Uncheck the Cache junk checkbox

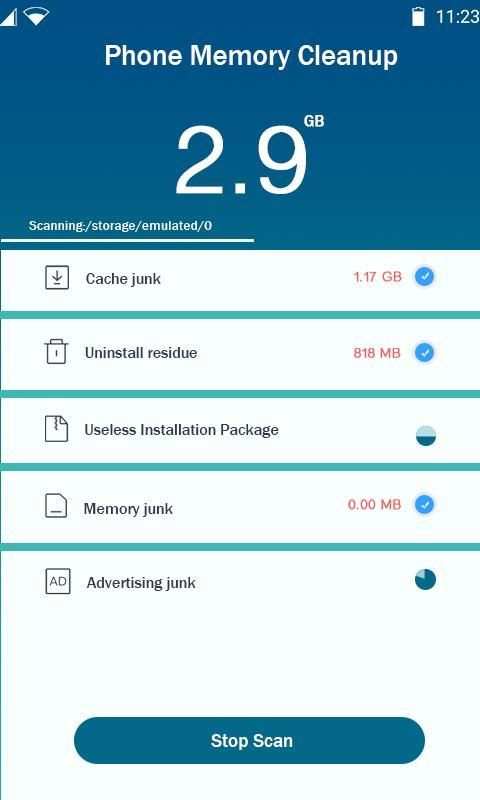coord(424,277)
